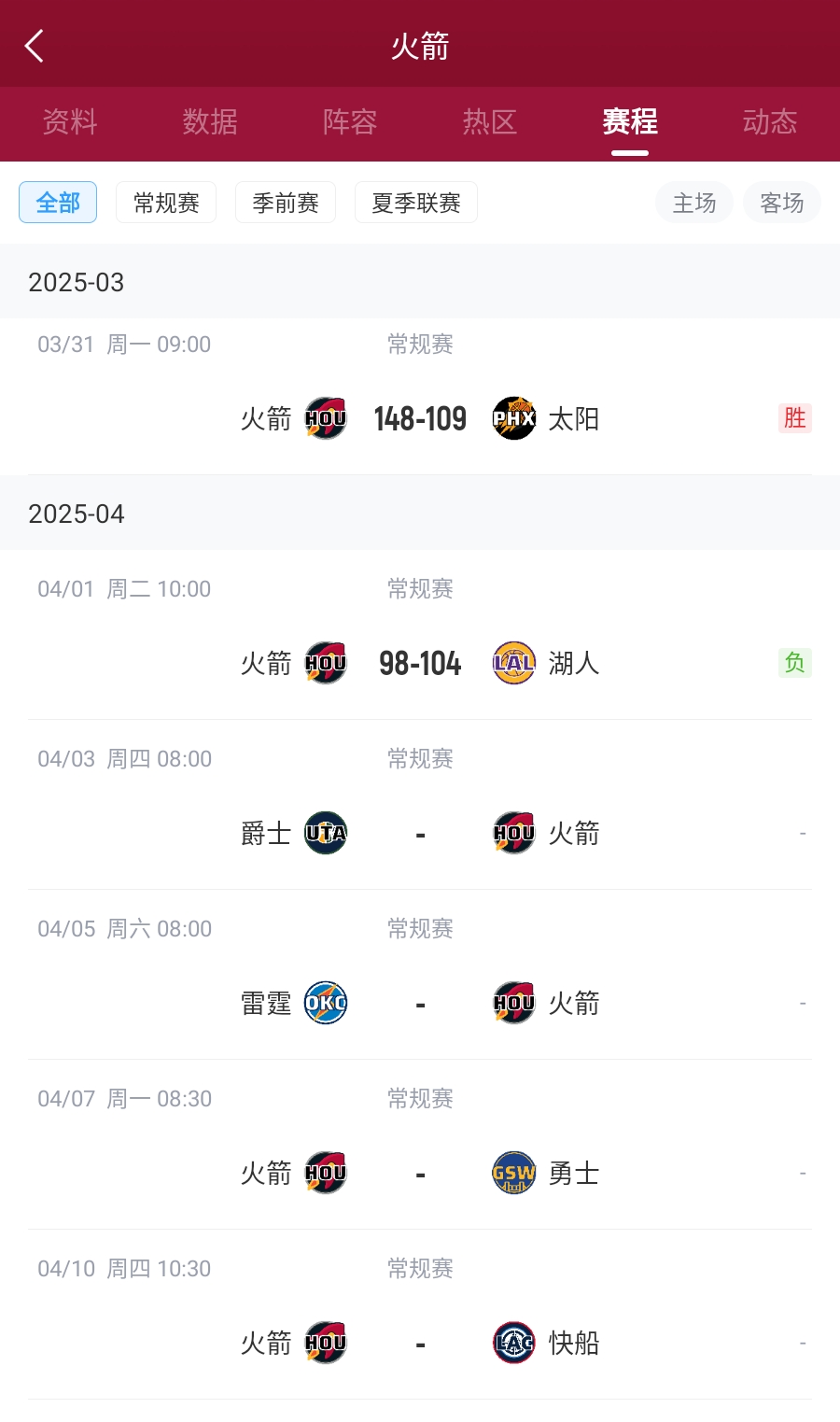
Task: Open the 阵容 tab
Action: (350, 122)
